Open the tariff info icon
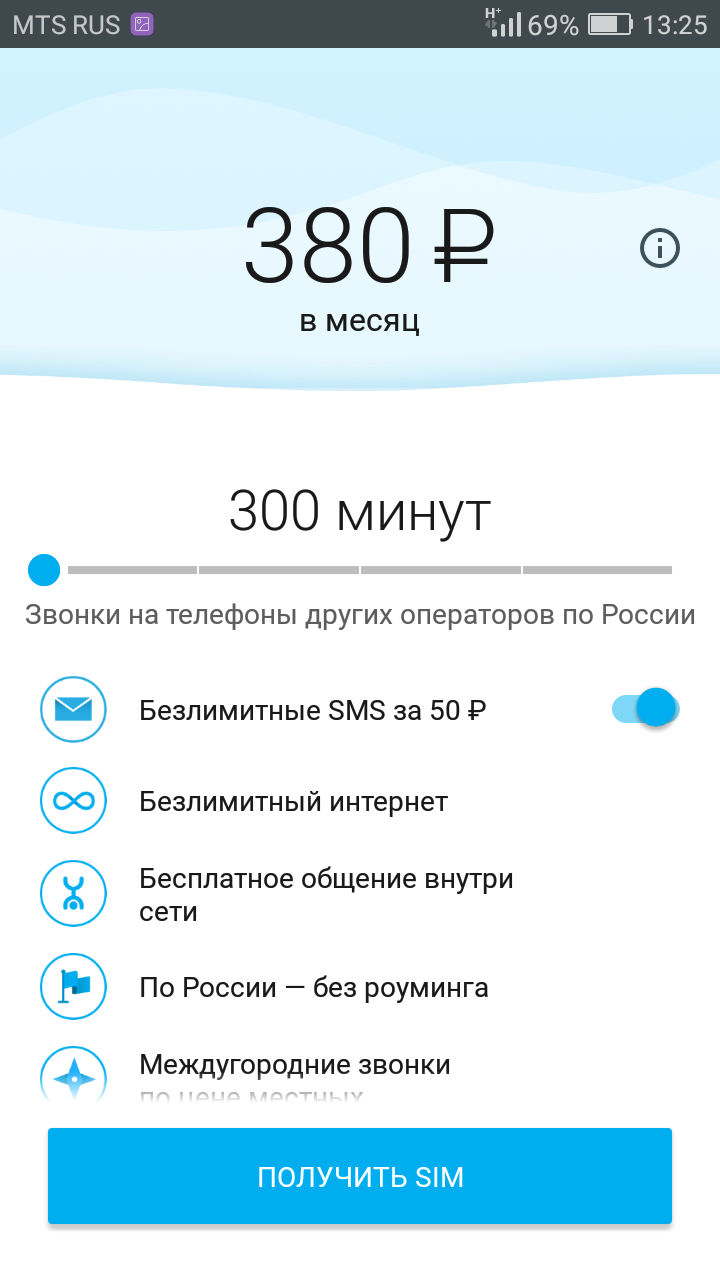 (x=660, y=248)
